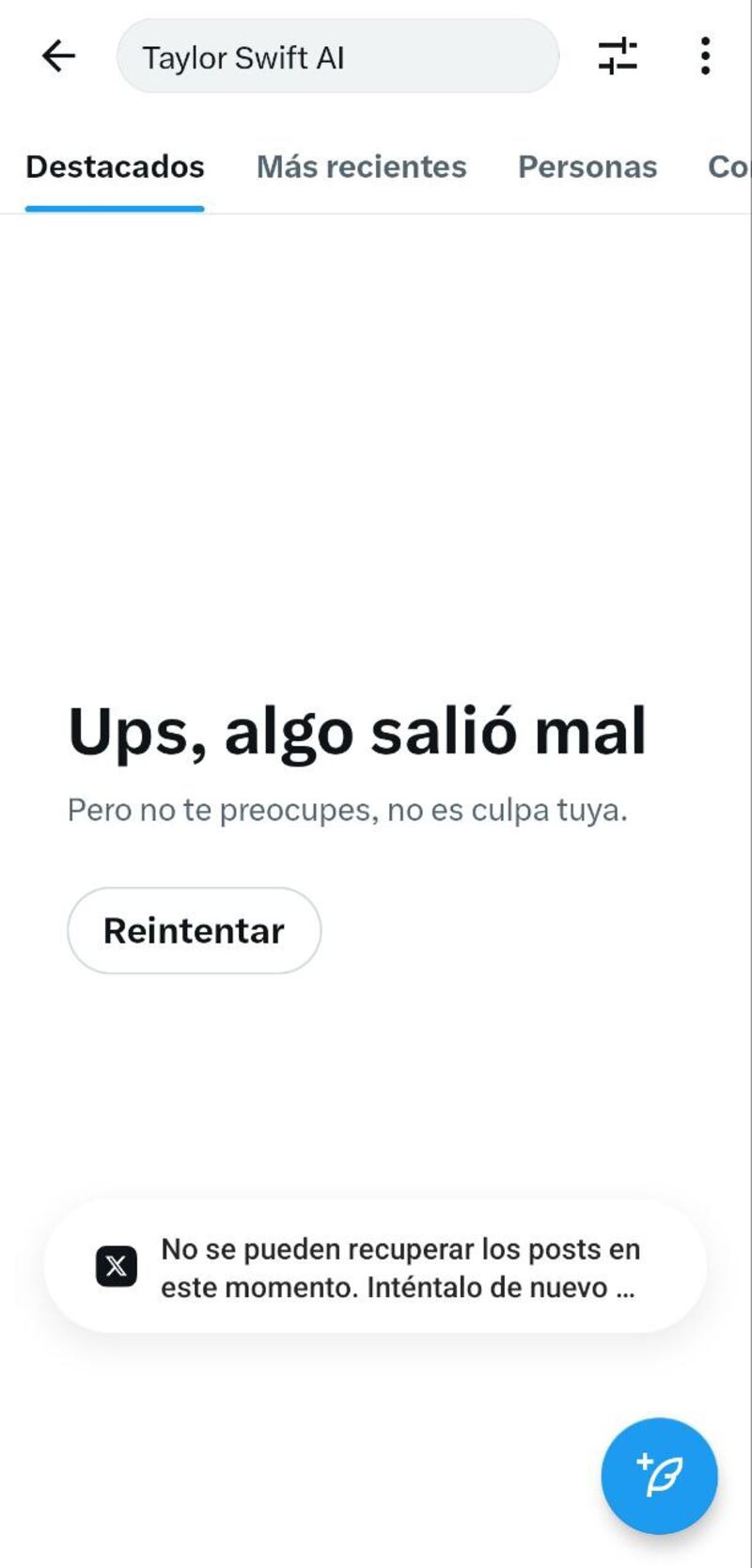Open the search filters icon
Viewport: 752px width, 1568px height.
point(618,56)
